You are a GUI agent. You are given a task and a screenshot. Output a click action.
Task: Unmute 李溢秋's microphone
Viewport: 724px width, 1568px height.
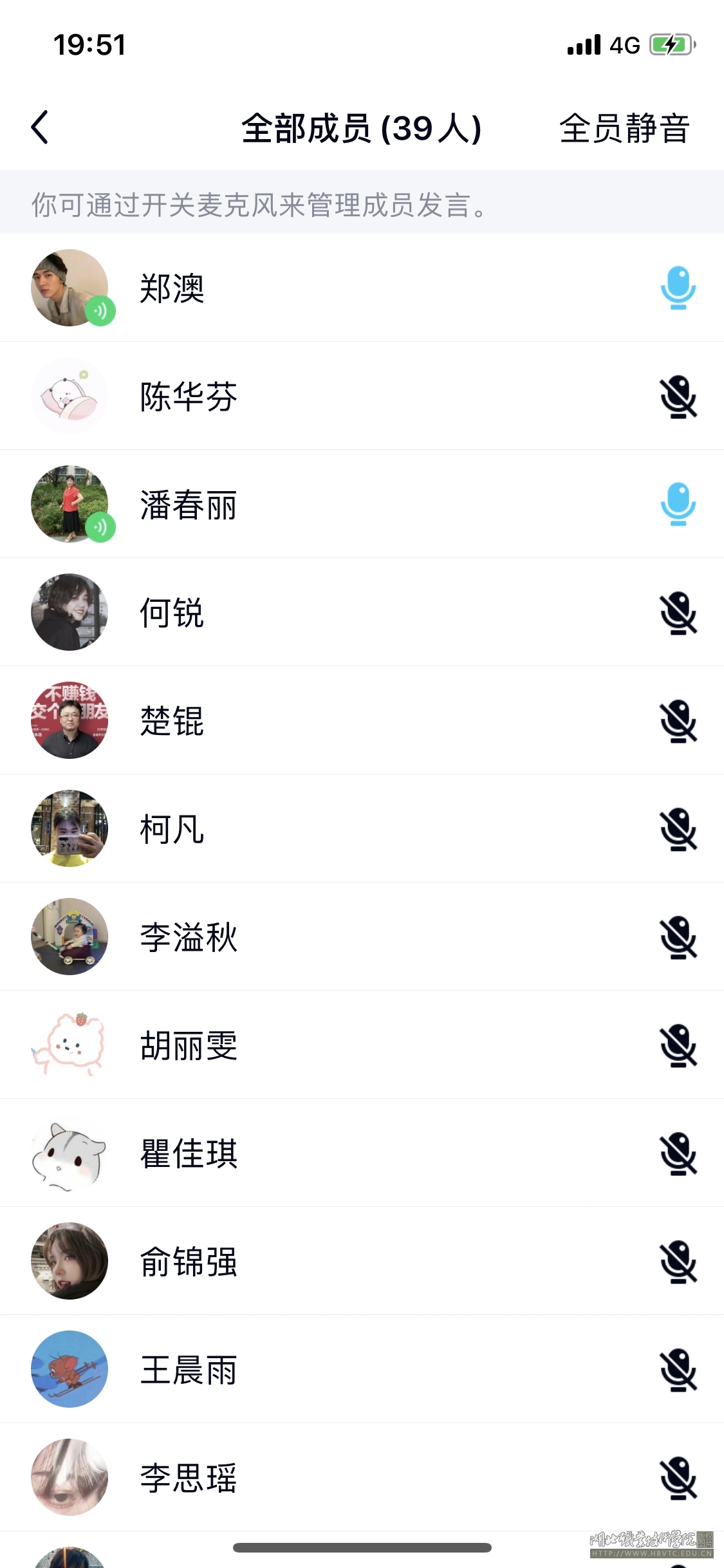pos(678,937)
